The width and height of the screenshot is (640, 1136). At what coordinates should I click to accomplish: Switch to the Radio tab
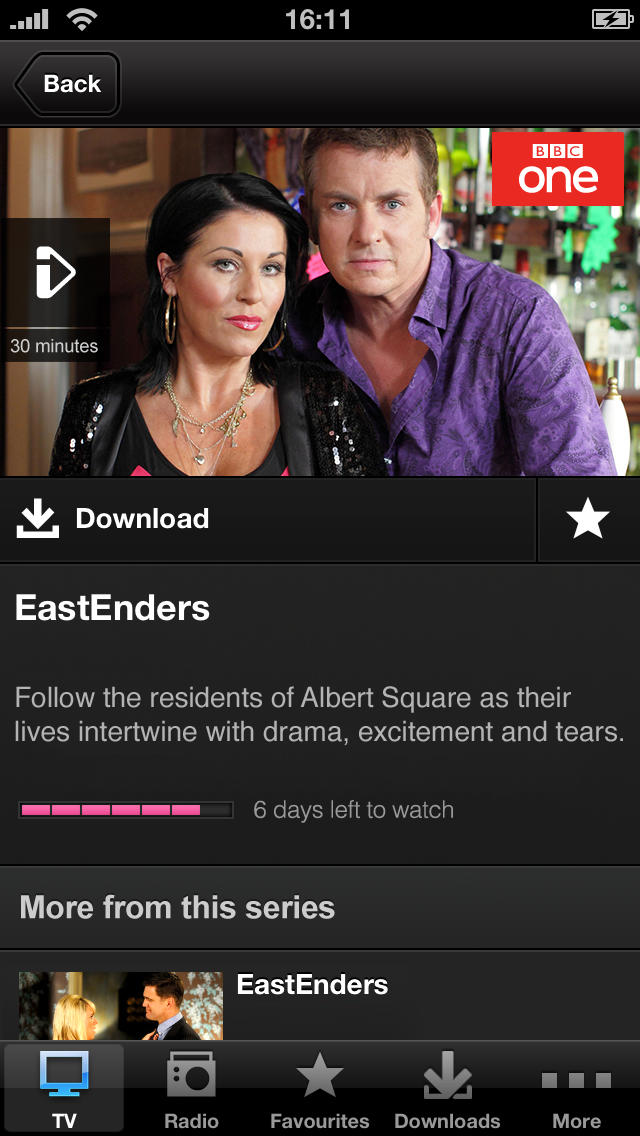coord(191,1090)
